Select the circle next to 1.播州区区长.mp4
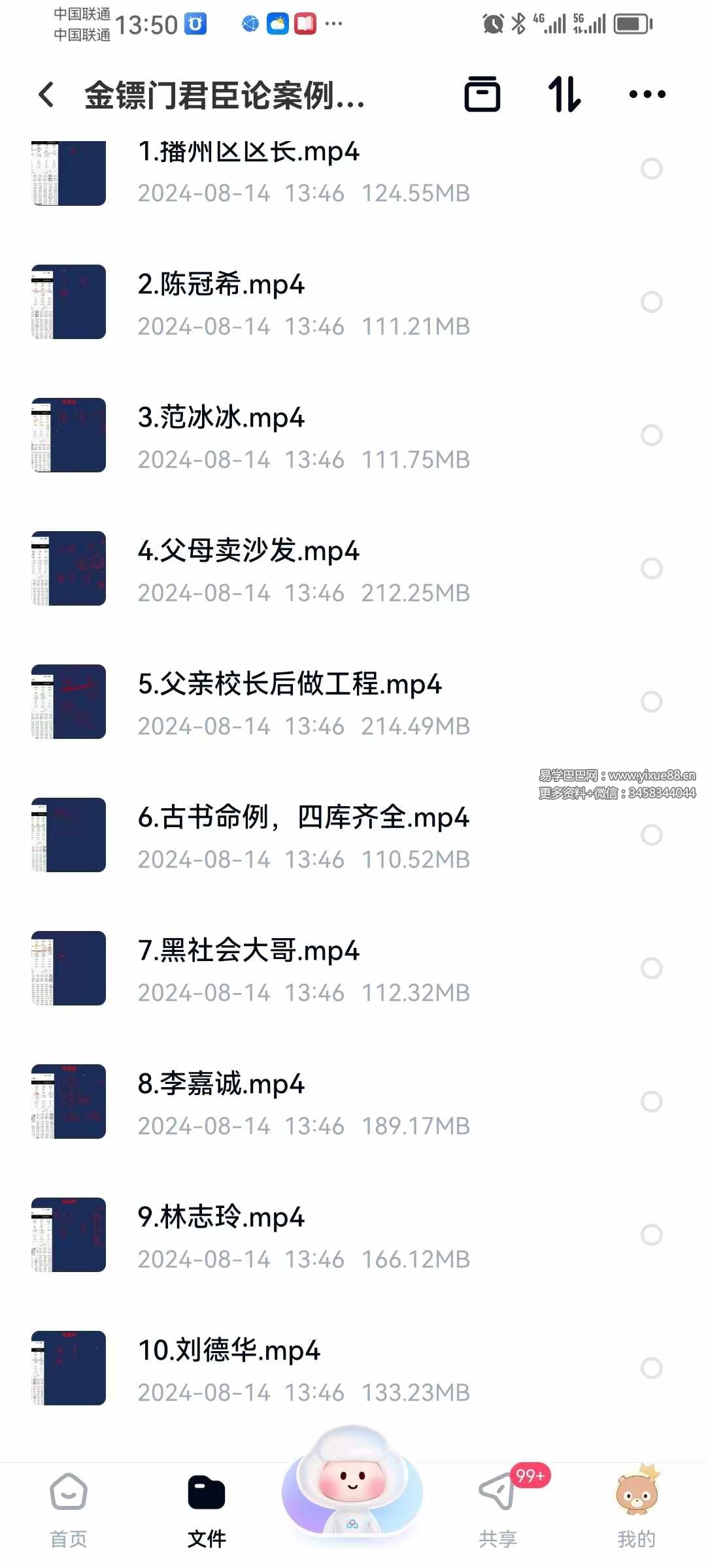 pyautogui.click(x=651, y=169)
